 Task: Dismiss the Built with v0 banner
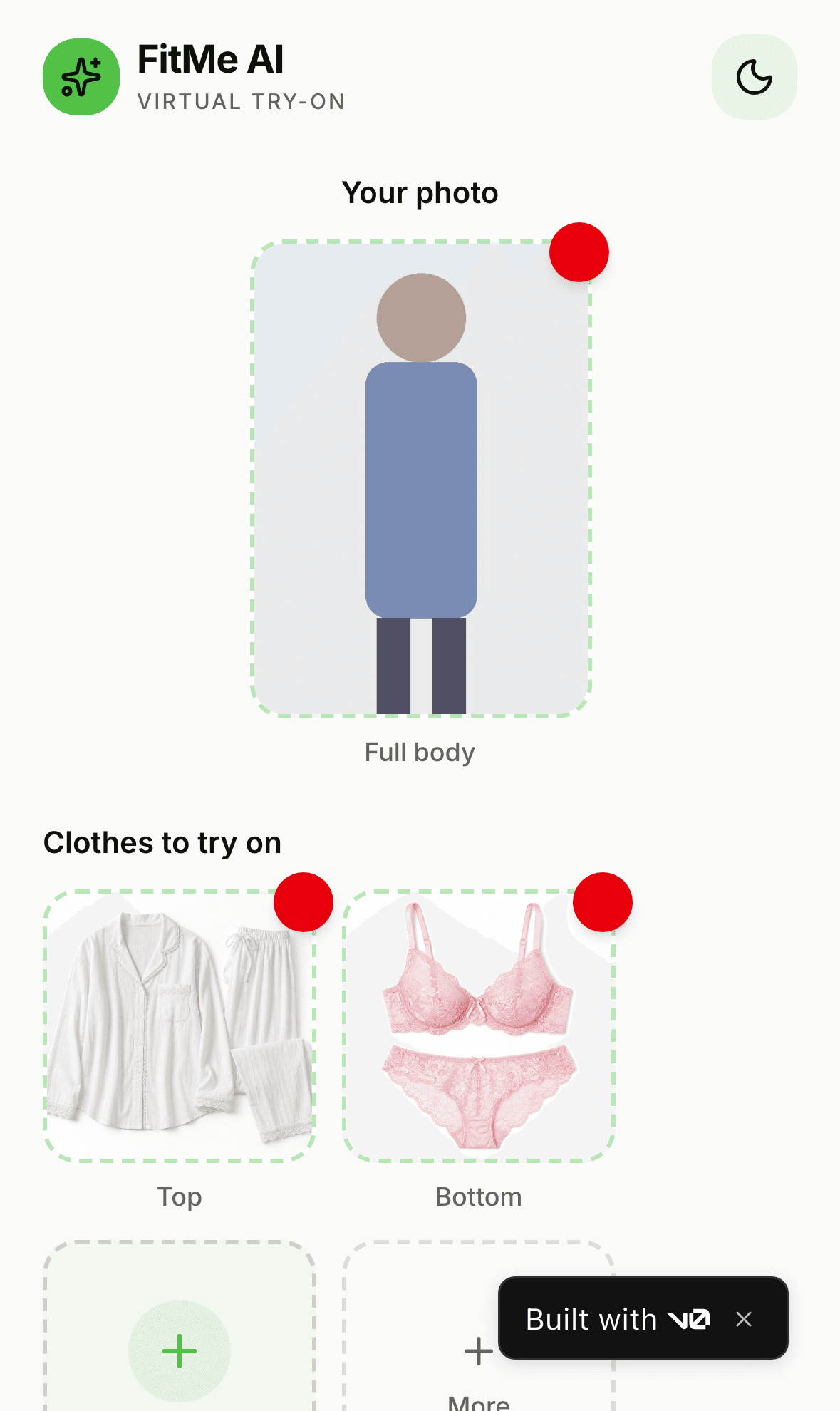click(744, 1319)
